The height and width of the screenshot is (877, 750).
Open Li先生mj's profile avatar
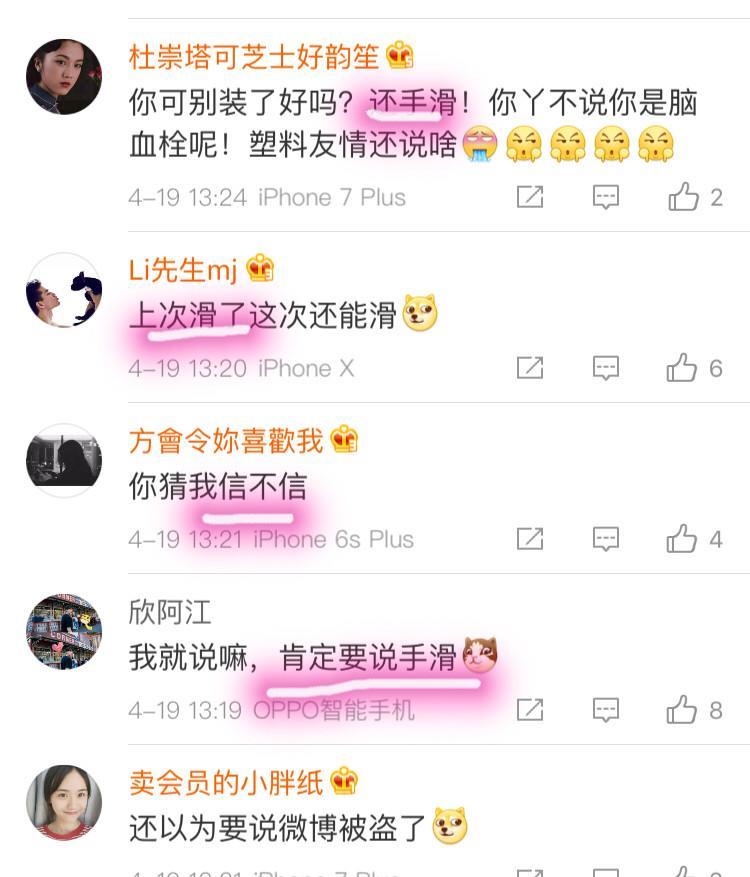(x=64, y=290)
